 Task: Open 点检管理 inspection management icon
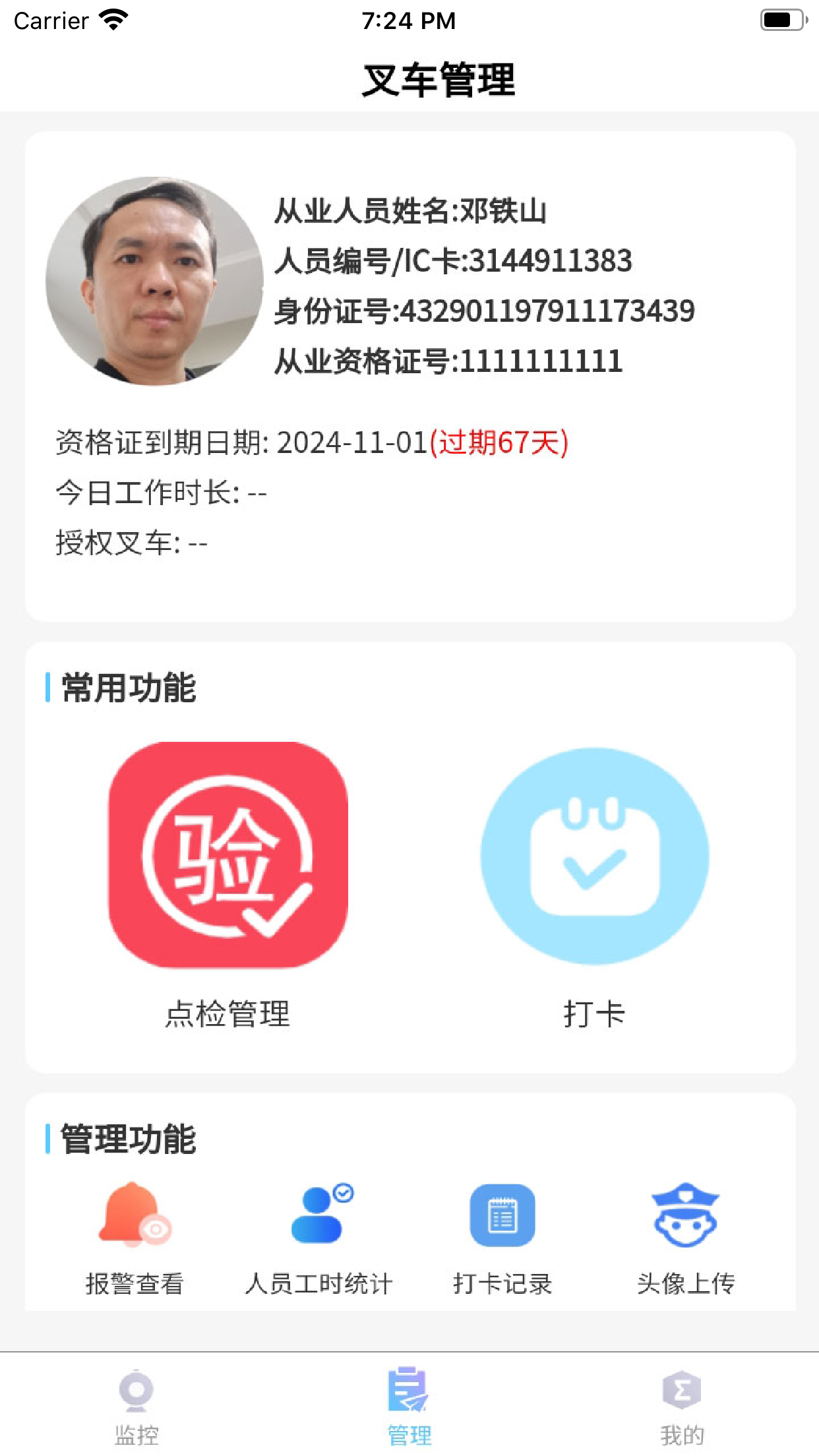click(226, 857)
